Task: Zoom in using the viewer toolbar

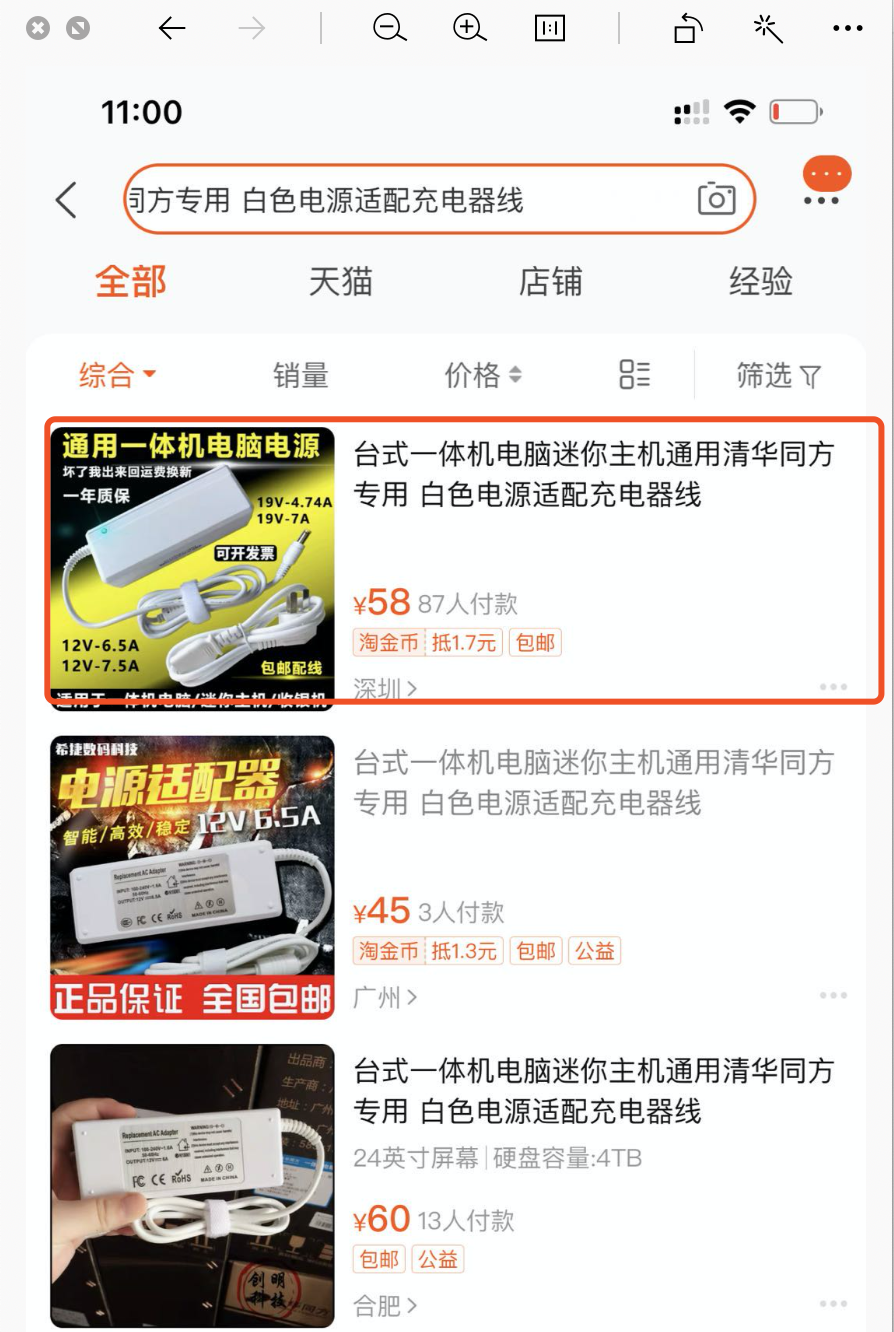Action: [x=469, y=29]
